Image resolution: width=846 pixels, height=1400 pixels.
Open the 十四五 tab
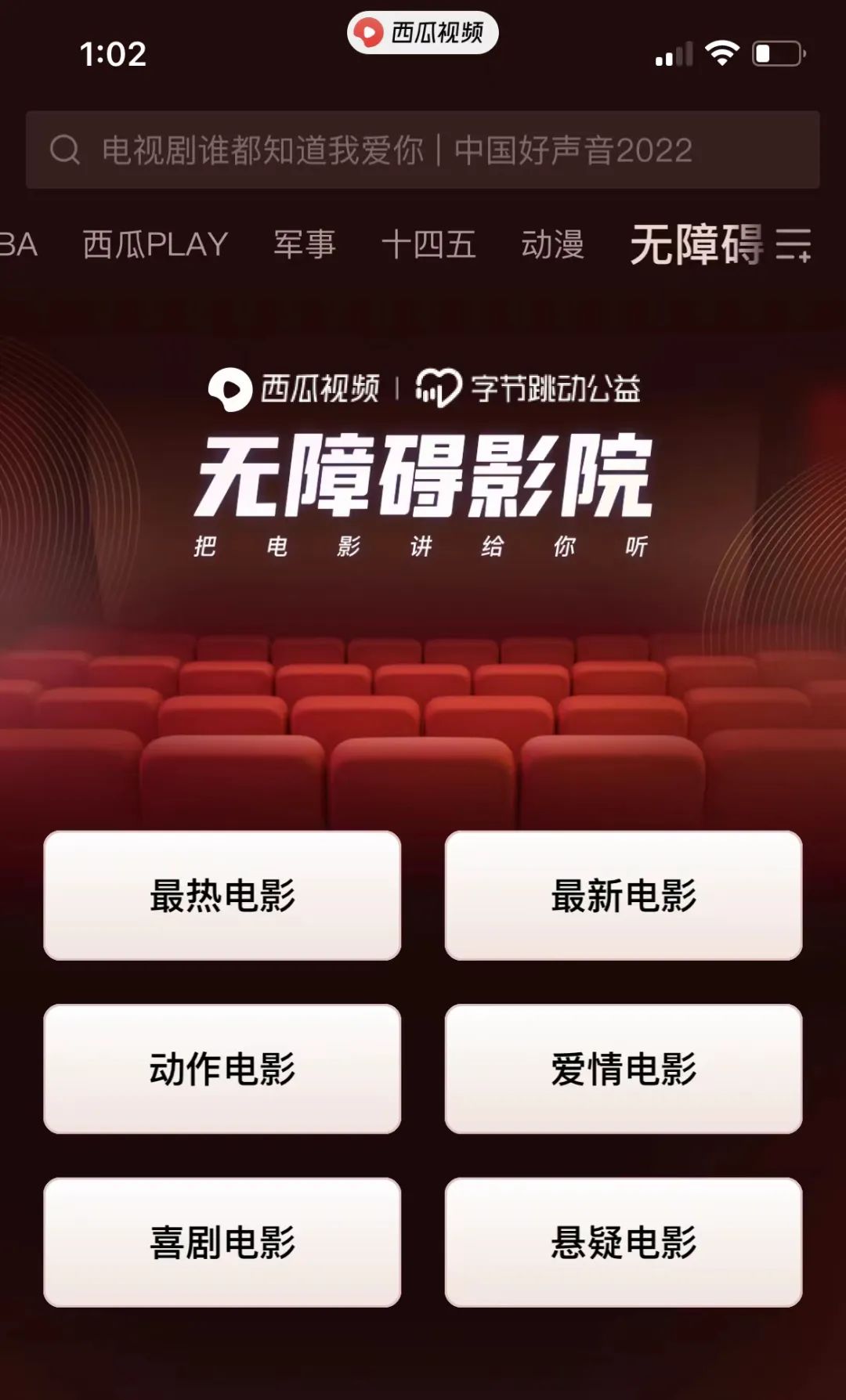point(428,244)
